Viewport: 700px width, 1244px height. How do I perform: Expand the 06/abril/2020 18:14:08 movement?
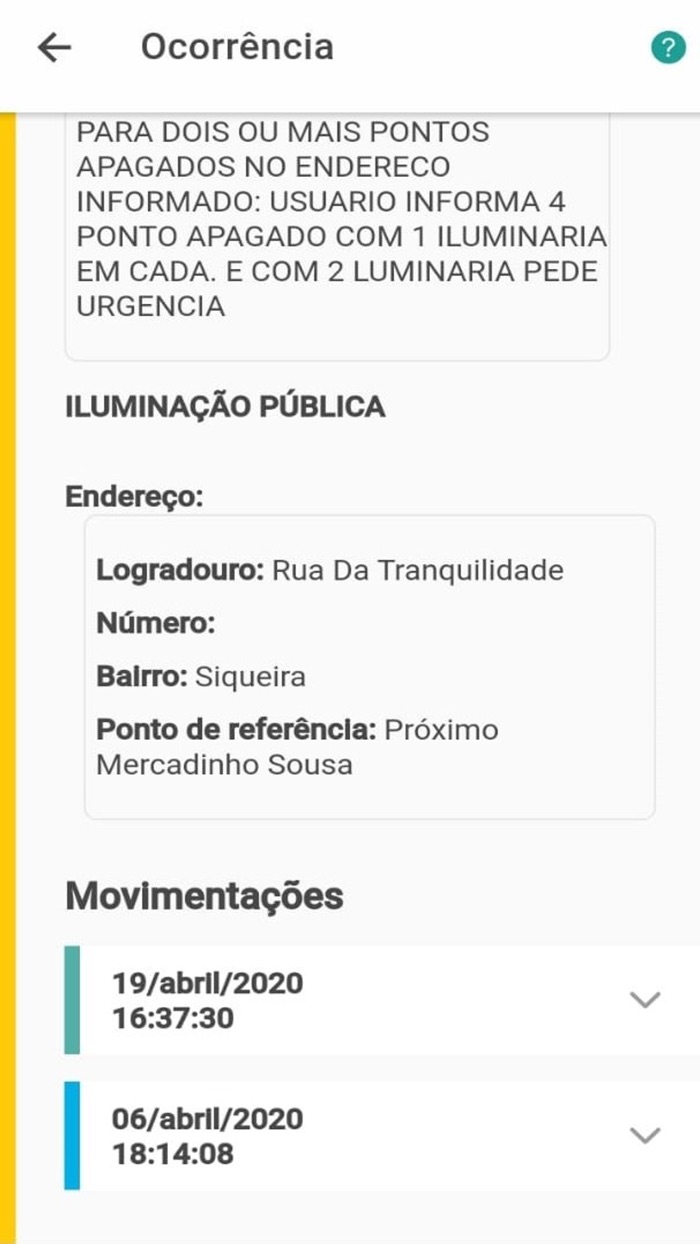(x=645, y=1135)
